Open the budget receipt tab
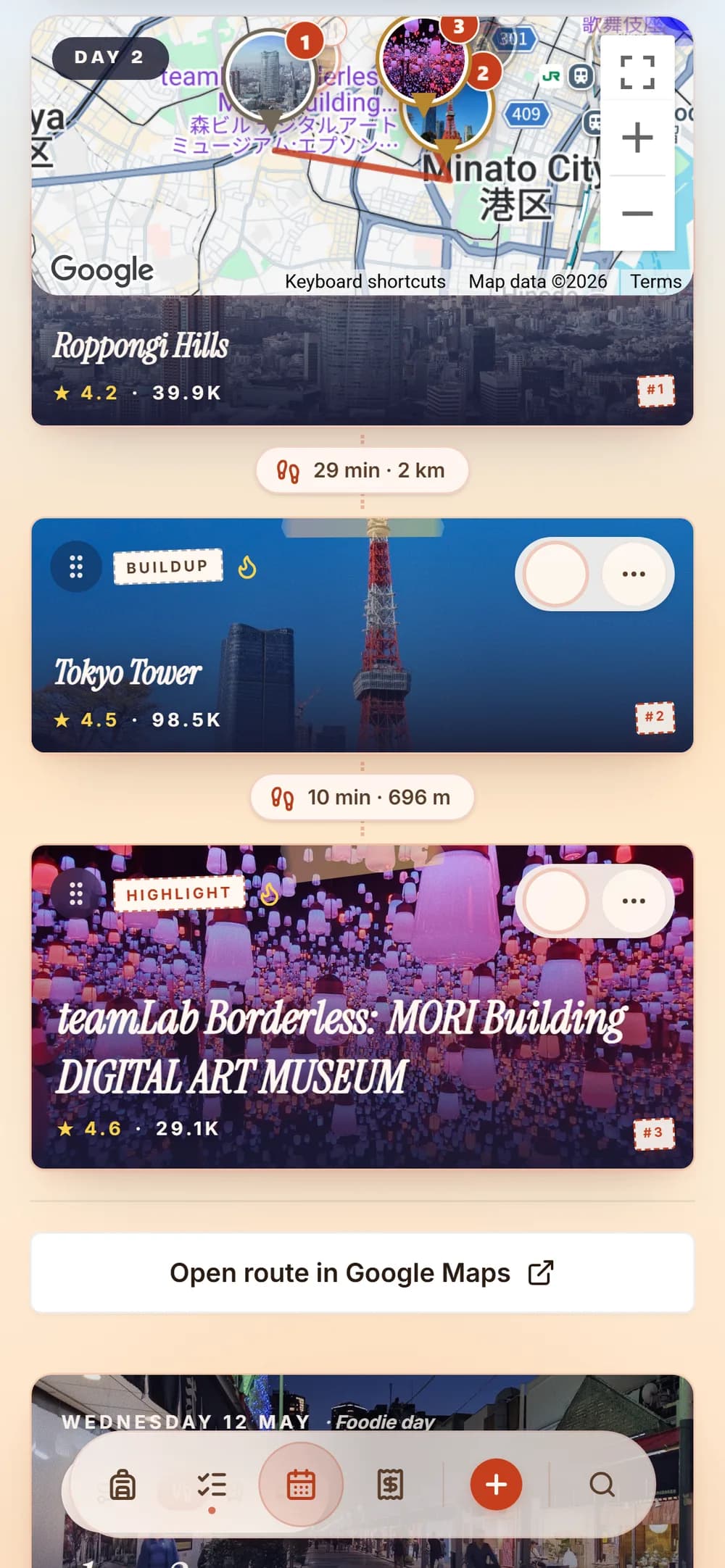This screenshot has width=725, height=1568. click(390, 1485)
